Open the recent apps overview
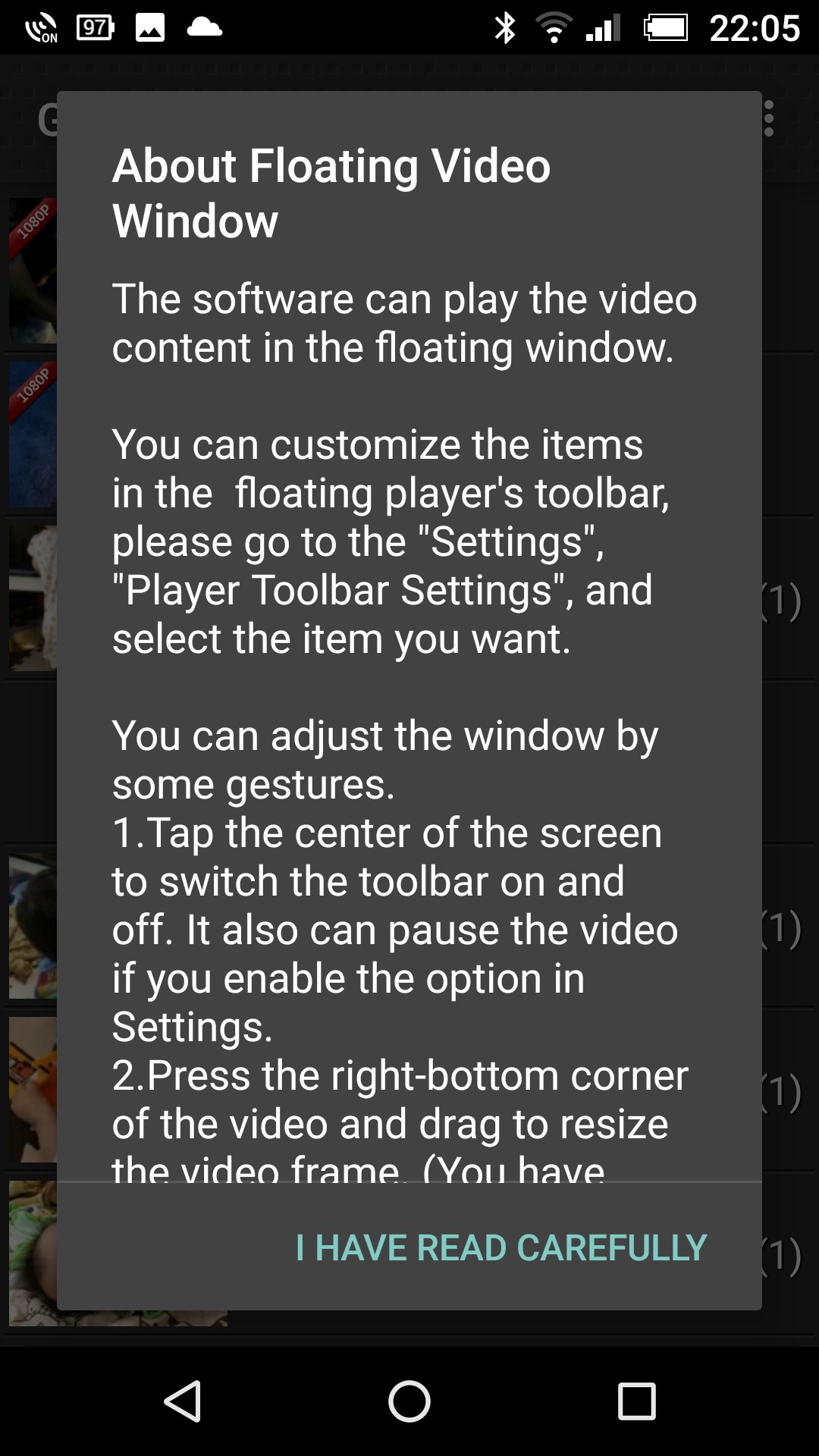The image size is (819, 1456). tap(636, 1401)
